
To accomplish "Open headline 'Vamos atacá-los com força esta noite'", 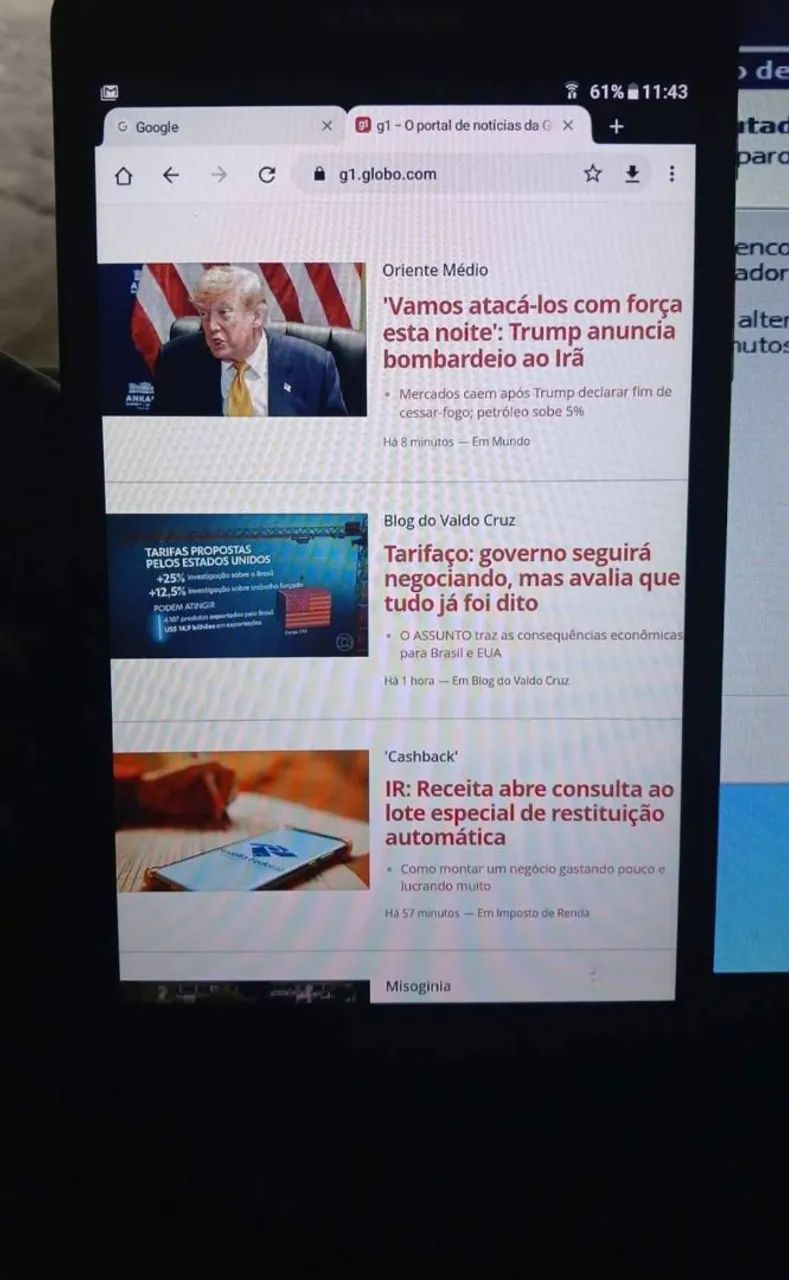I will click(x=532, y=331).
